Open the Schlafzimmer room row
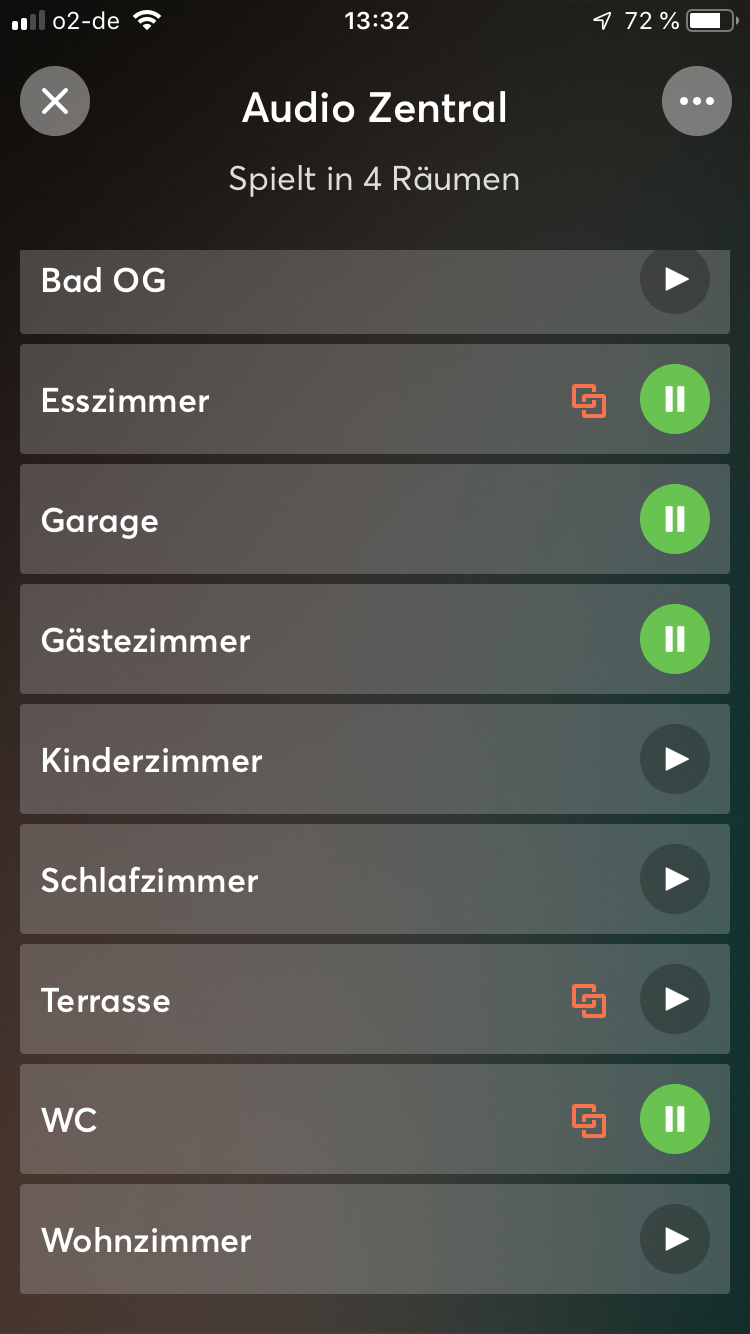This screenshot has height=1334, width=750. click(300, 880)
